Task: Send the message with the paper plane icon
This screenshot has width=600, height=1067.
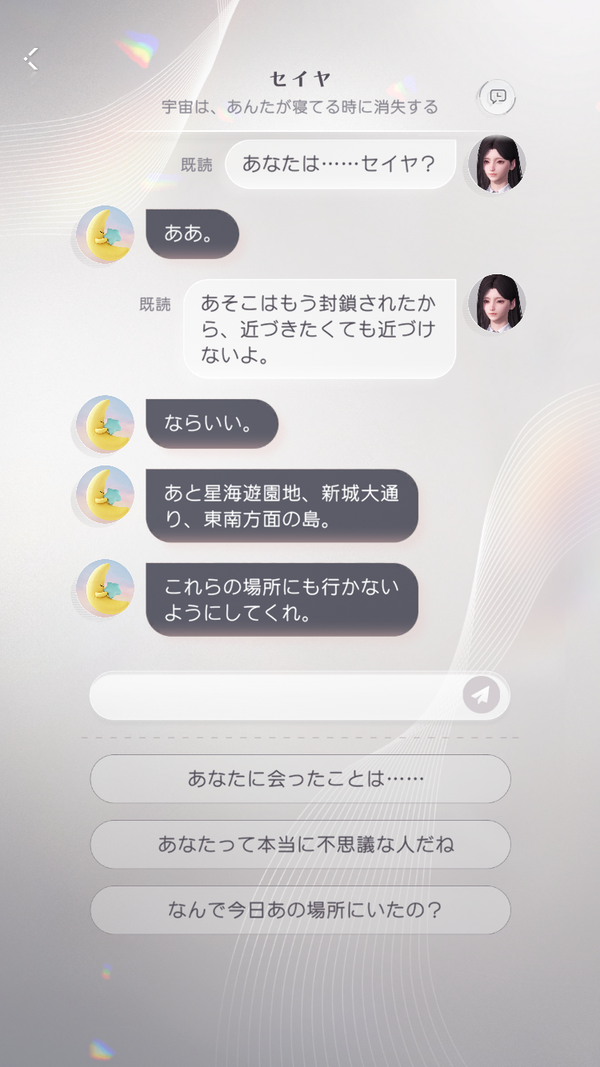Action: (481, 695)
